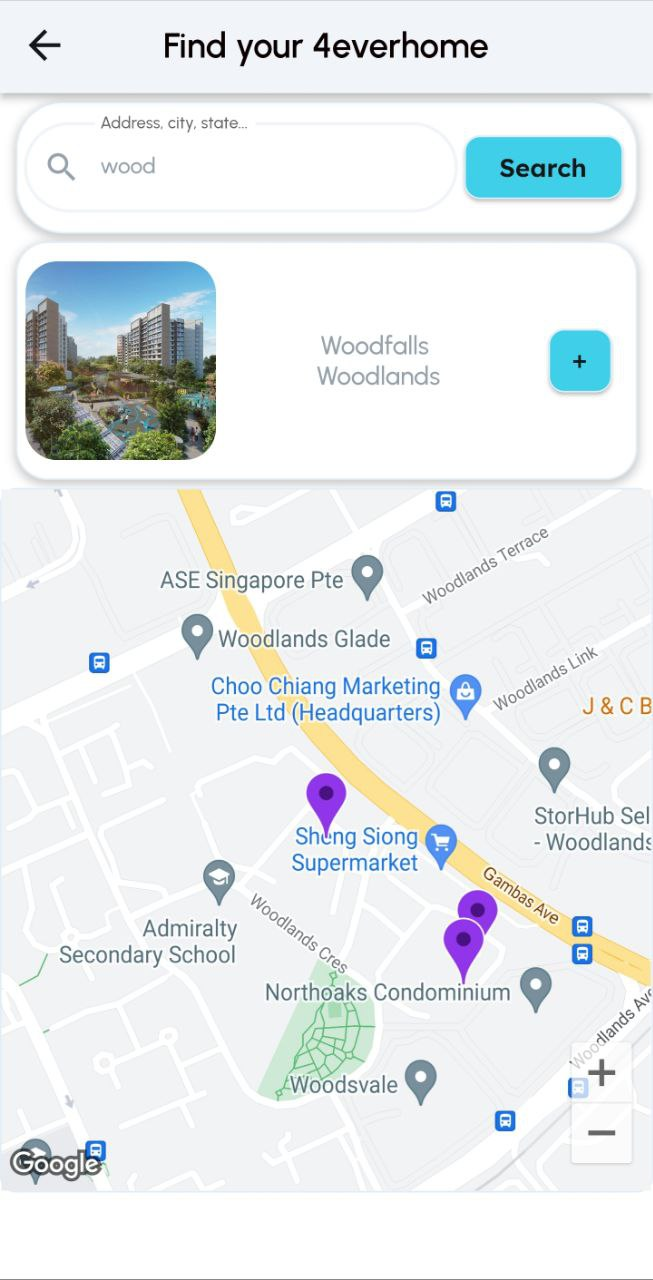Open the Admiralty Secondary School marker
The height and width of the screenshot is (1280, 653).
tap(219, 881)
